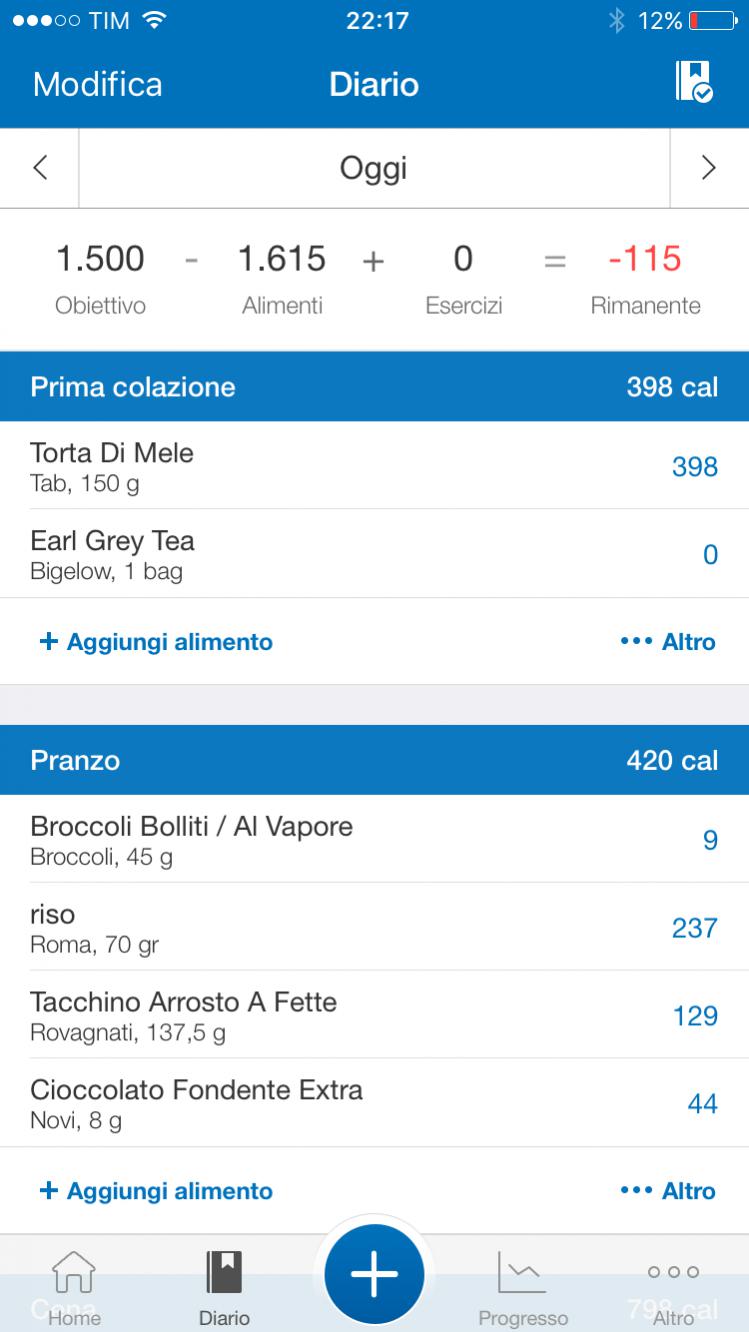
Task: Open the bookmark check icon in header
Action: pyautogui.click(x=693, y=82)
